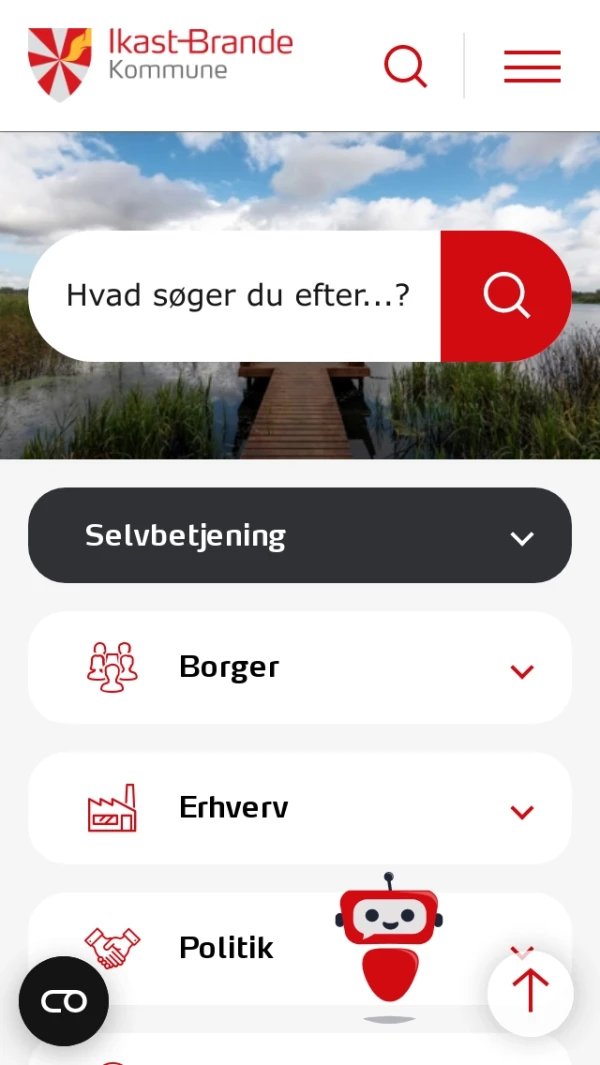Jump back to top with the arrow button
Screen dimensions: 600x1065
[x=530, y=992]
